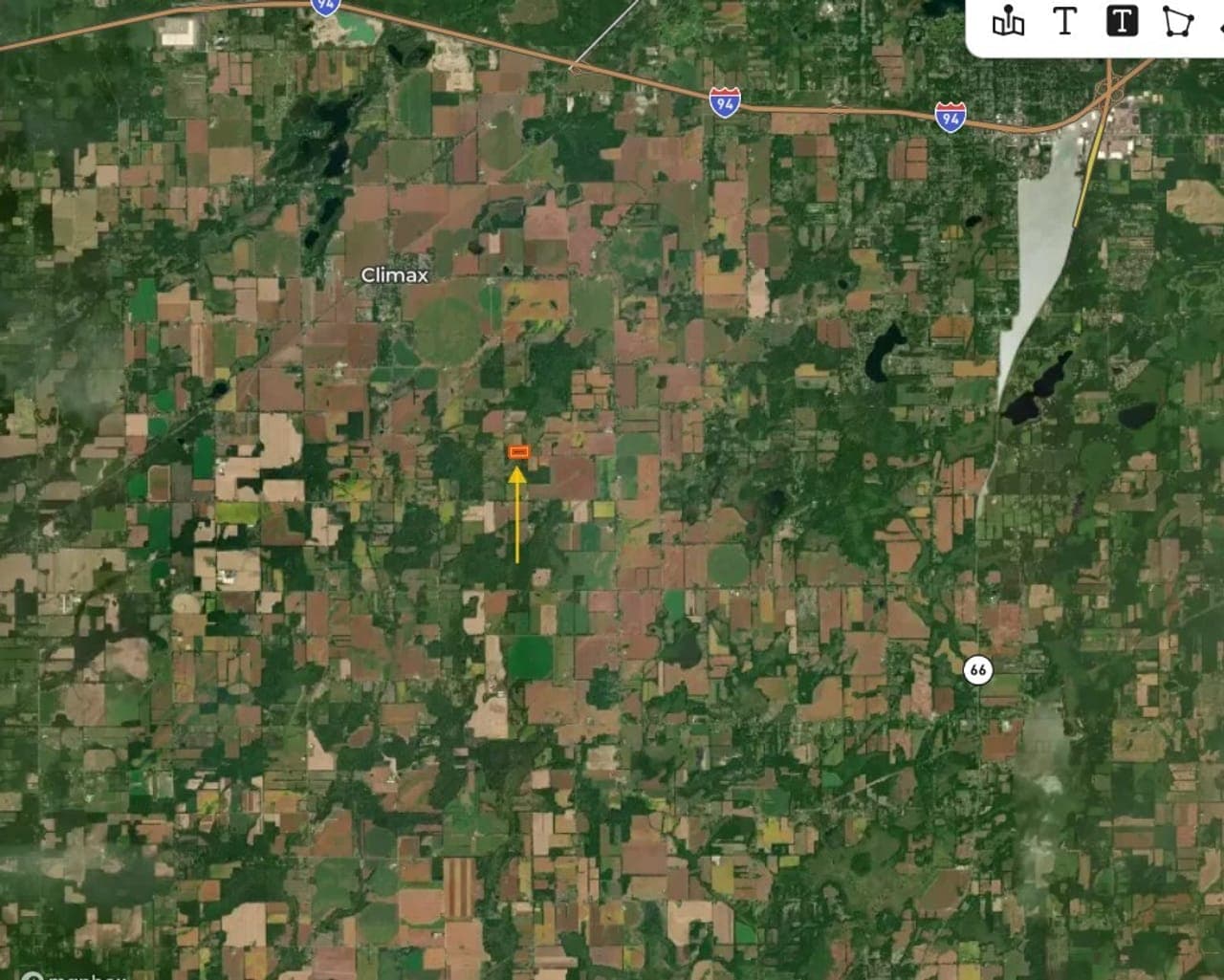Tap the orange highlighted parcel on the map

pos(518,451)
